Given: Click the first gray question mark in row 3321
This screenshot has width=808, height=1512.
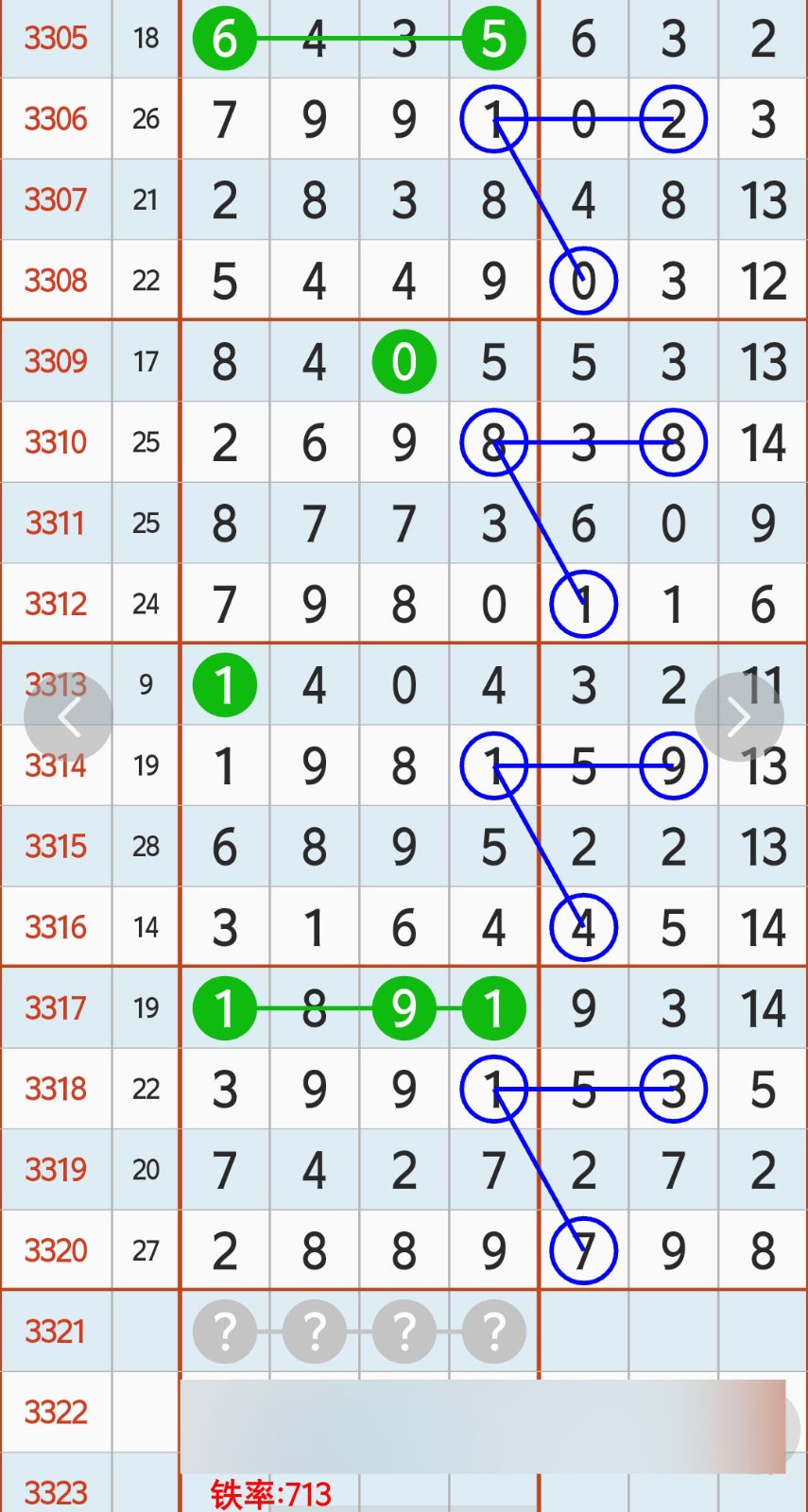Looking at the screenshot, I should click(x=224, y=1331).
